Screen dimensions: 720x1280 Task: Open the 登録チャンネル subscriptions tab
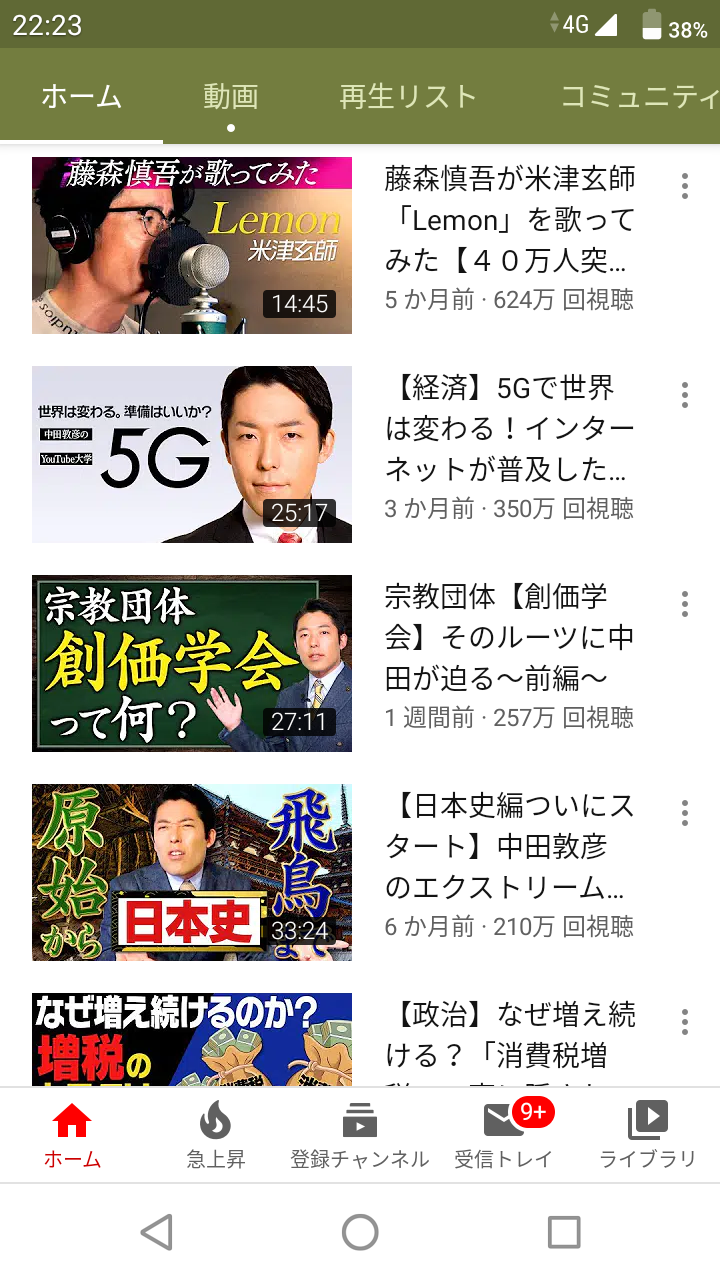point(359,1135)
